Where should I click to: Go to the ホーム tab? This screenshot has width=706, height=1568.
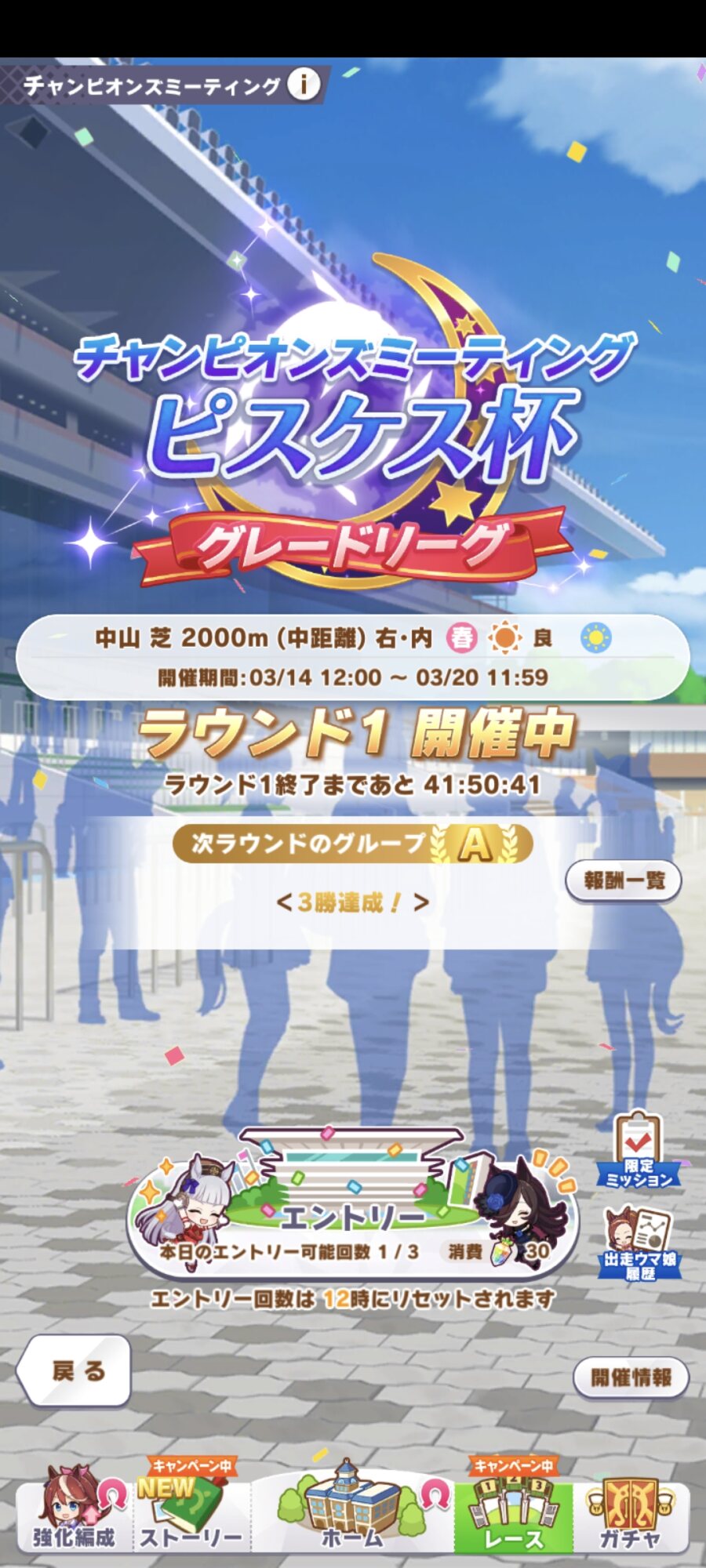click(x=352, y=1507)
